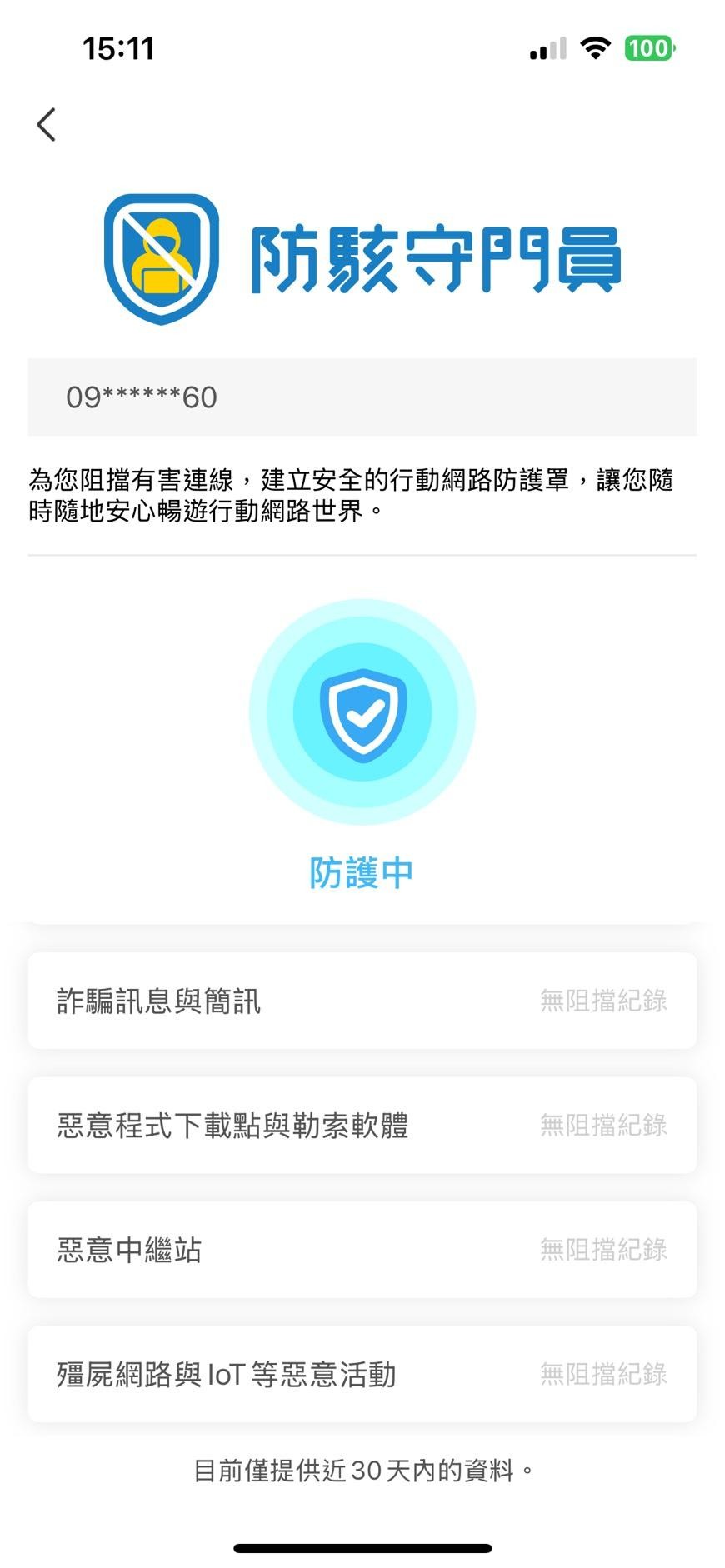
Task: Open 殭屍網路與 IoT 等惡意活動 row
Action: [362, 1373]
